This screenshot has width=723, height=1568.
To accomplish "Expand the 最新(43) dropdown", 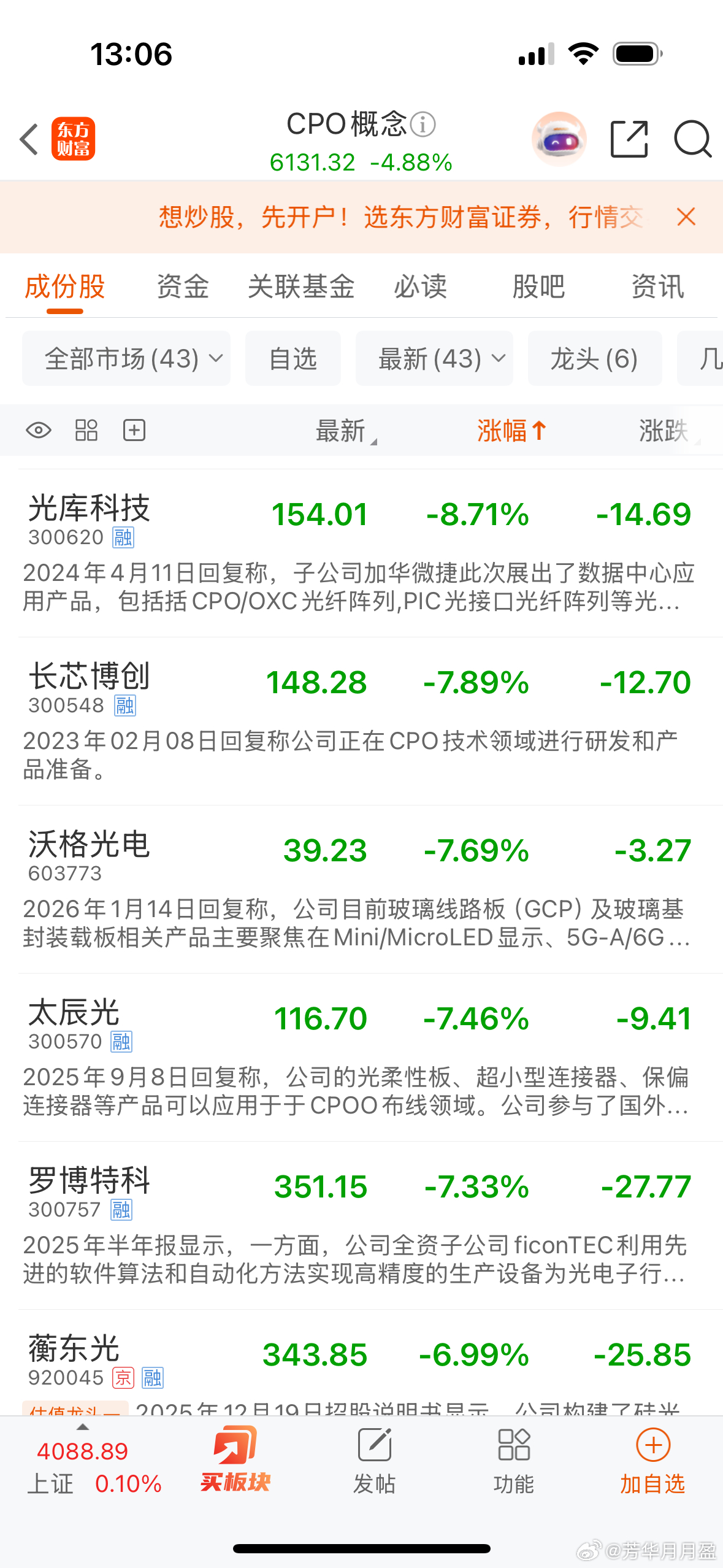I will [434, 359].
